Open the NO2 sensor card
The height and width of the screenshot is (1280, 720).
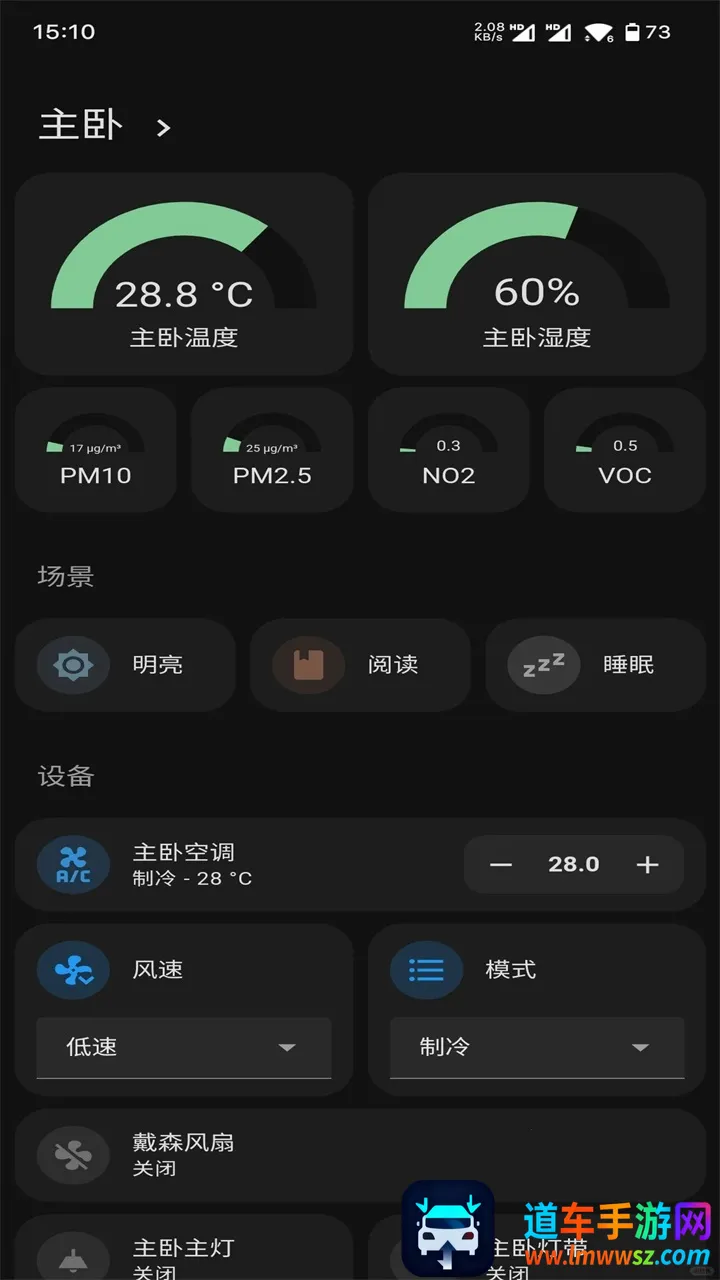pos(448,450)
